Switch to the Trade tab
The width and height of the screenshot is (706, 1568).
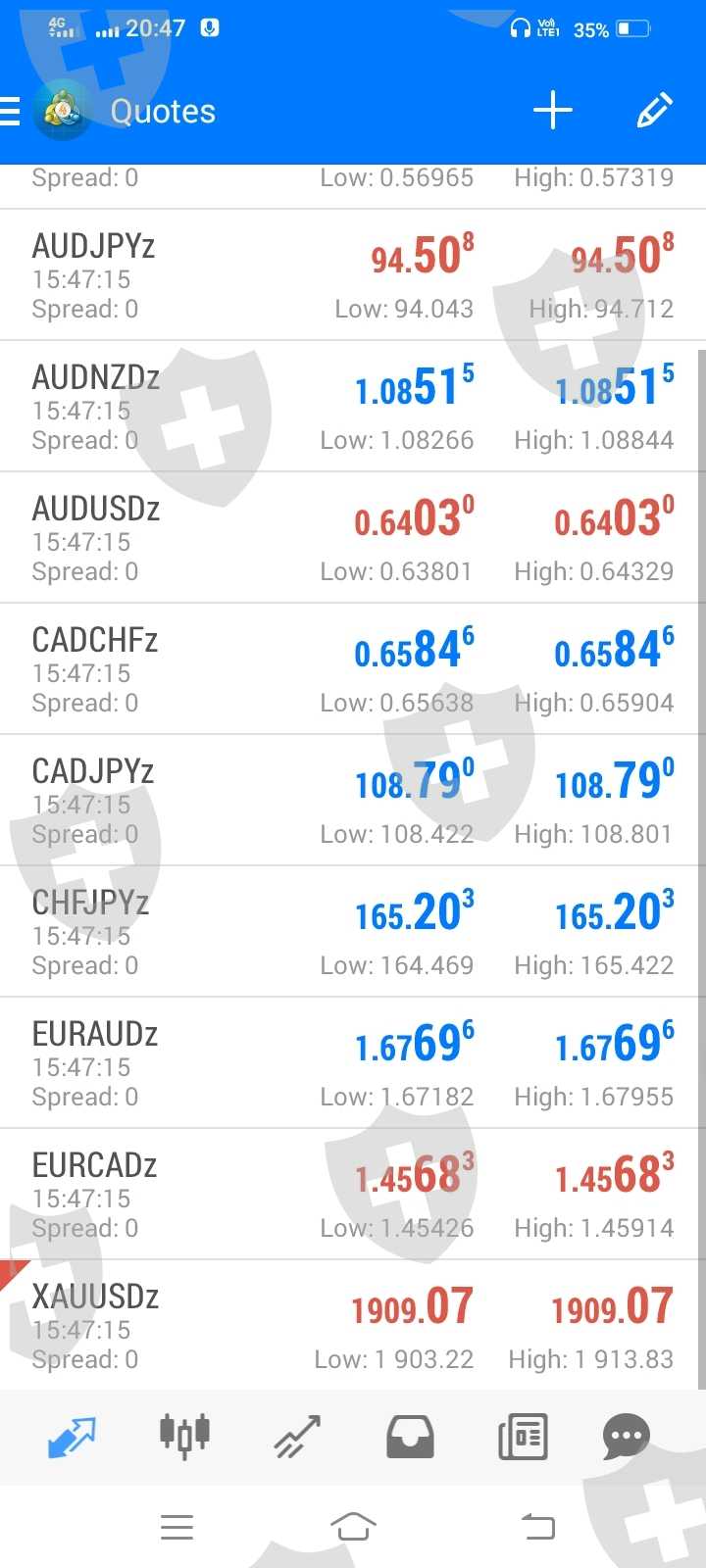[297, 1437]
